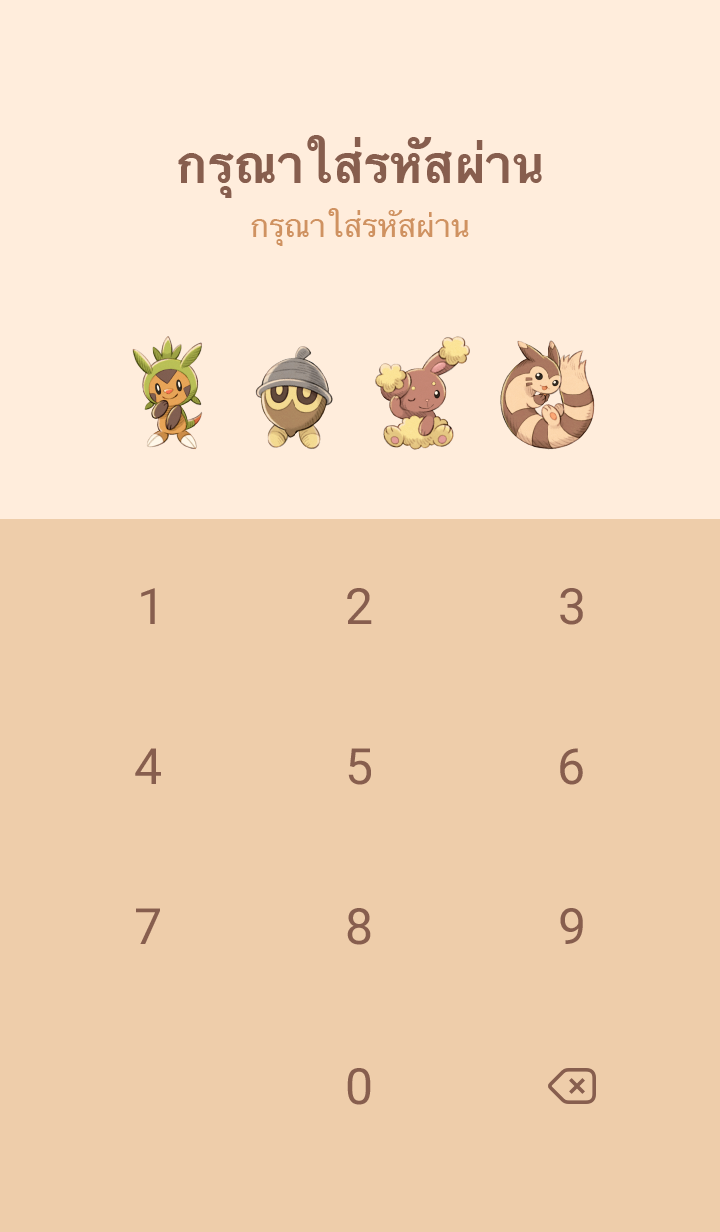
Task: Tap the 0 key
Action: pos(359,1087)
